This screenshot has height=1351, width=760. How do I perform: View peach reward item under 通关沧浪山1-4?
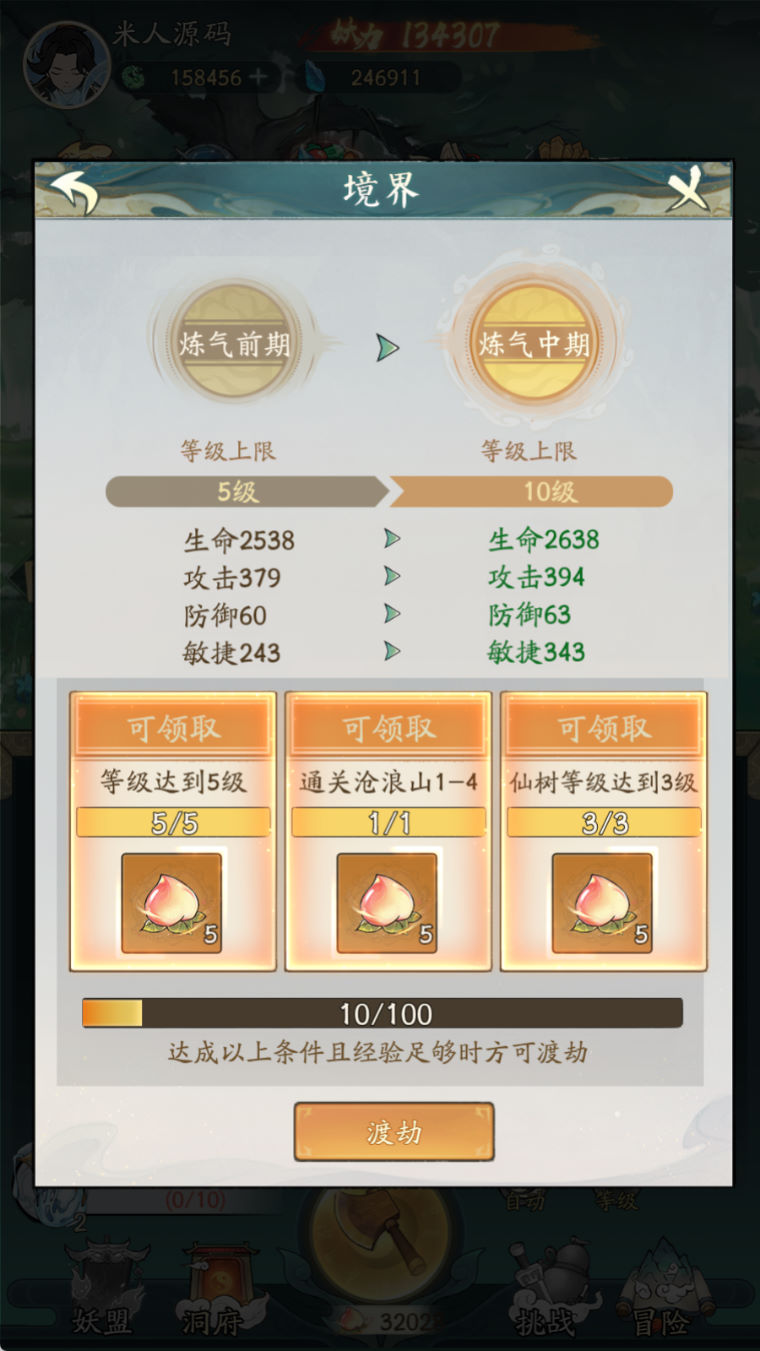pos(387,903)
